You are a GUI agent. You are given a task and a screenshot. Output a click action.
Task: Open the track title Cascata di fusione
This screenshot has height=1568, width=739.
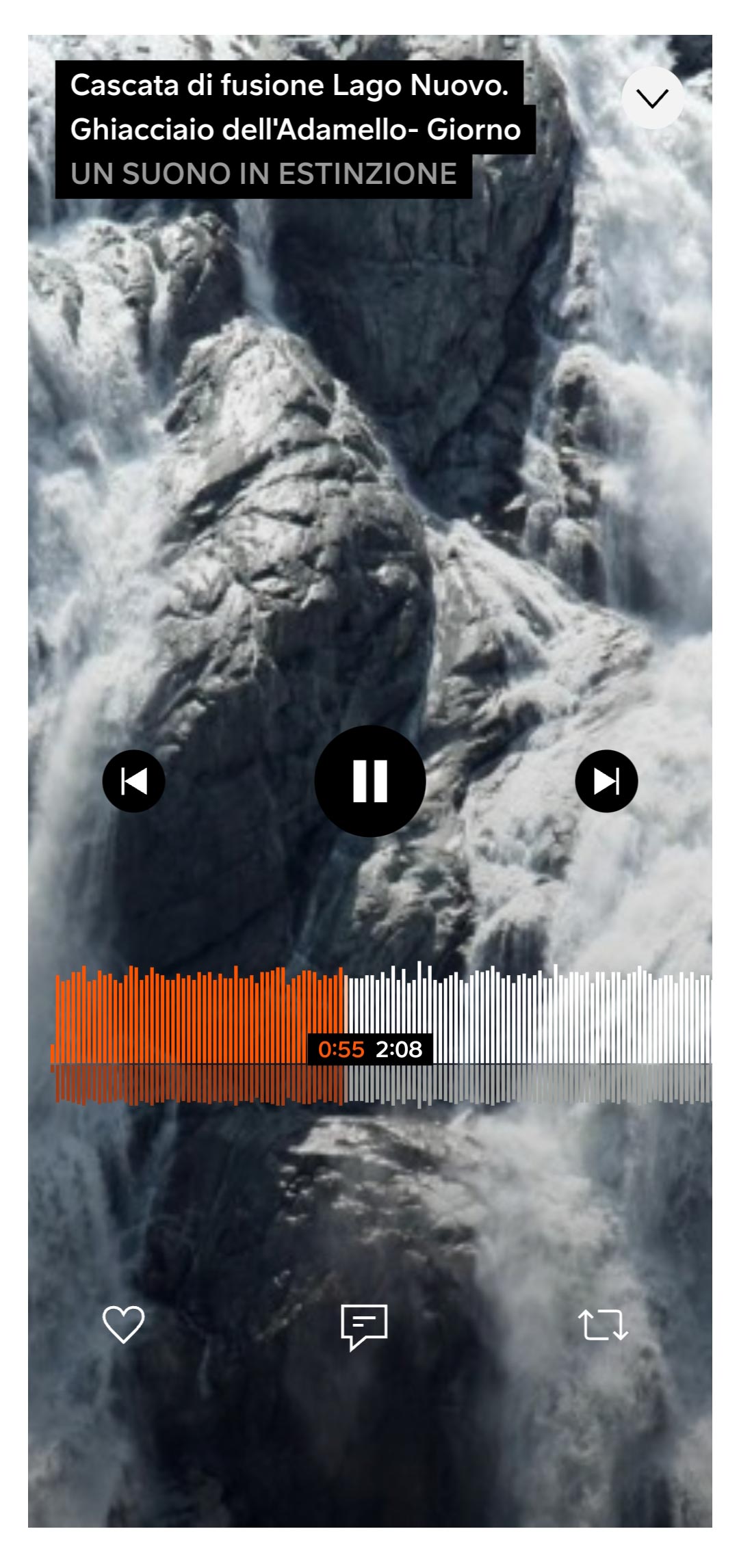click(x=295, y=107)
